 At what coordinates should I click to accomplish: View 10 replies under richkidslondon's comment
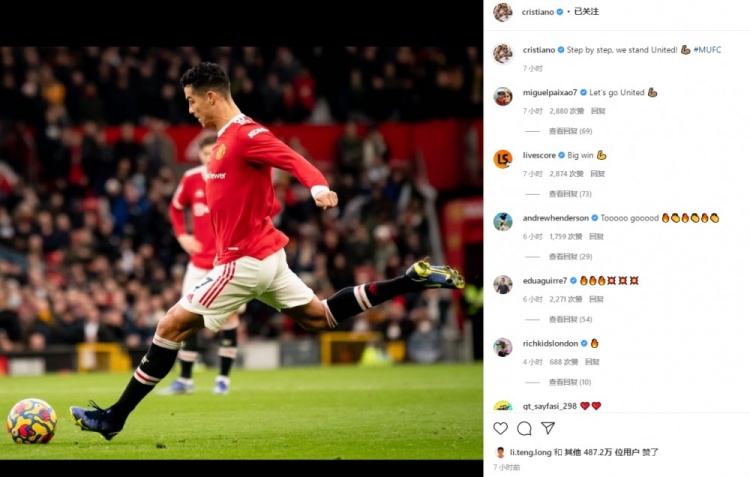570,382
